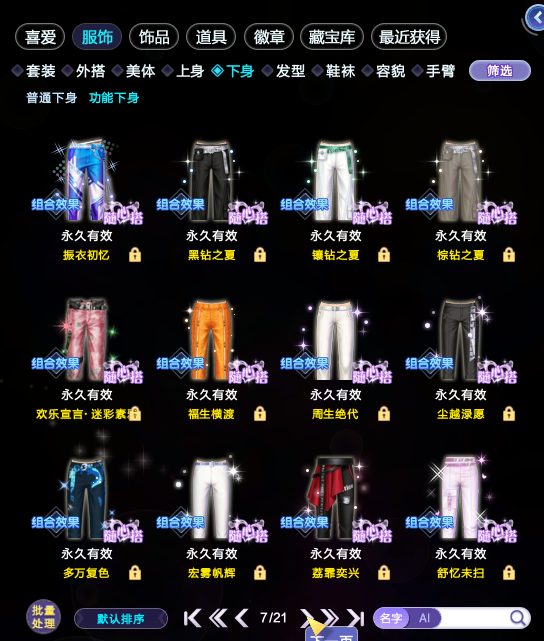544x641 pixels.
Task: Open the 批量处理 batch button
Action: (x=43, y=616)
